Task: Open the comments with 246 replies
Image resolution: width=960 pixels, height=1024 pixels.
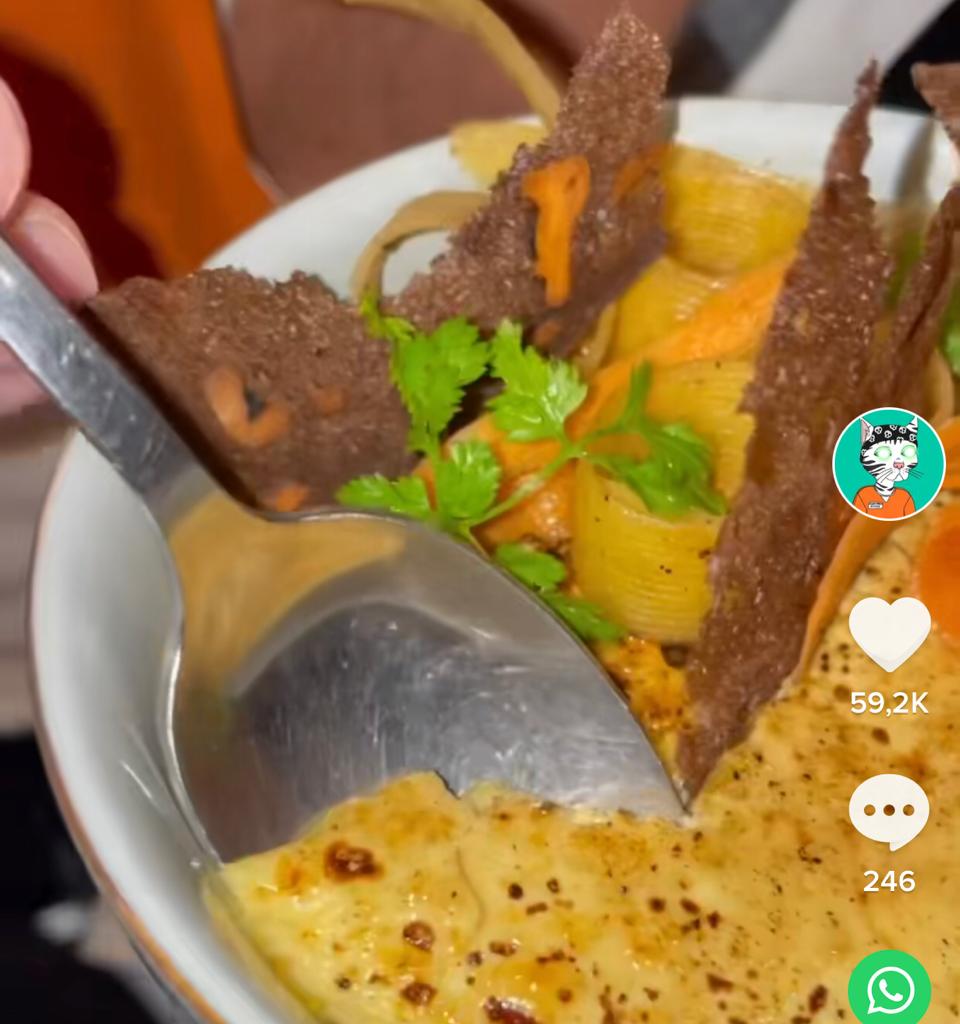Action: pyautogui.click(x=888, y=812)
